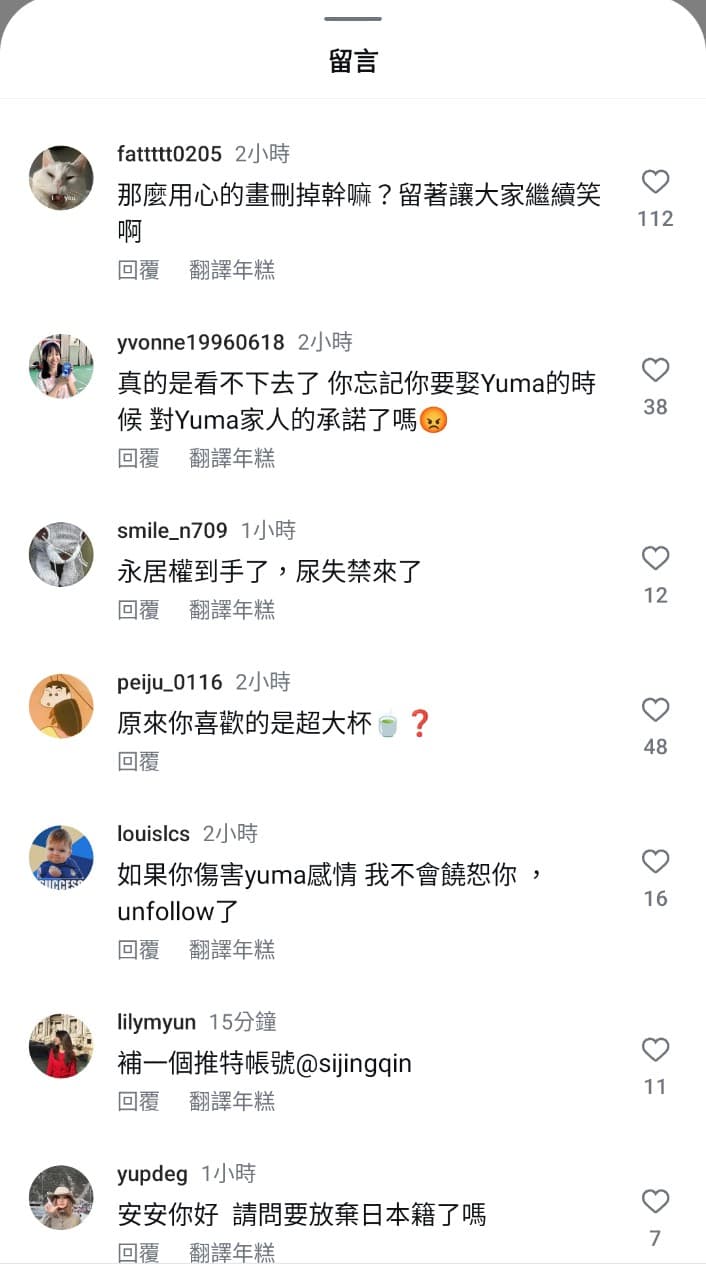Like yupdeg's comment

(x=655, y=1201)
